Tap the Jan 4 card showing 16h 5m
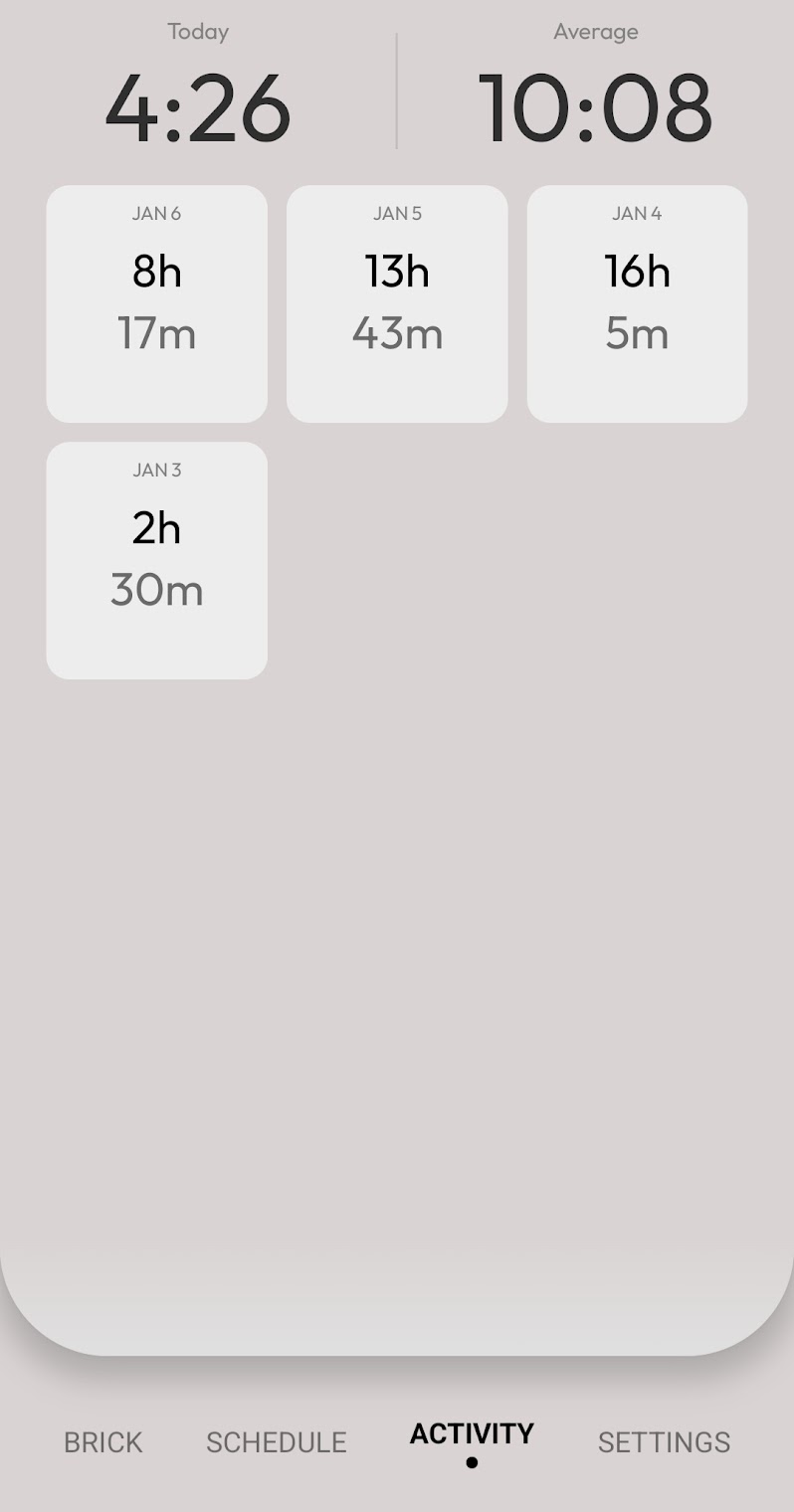This screenshot has height=1512, width=794. click(x=637, y=303)
